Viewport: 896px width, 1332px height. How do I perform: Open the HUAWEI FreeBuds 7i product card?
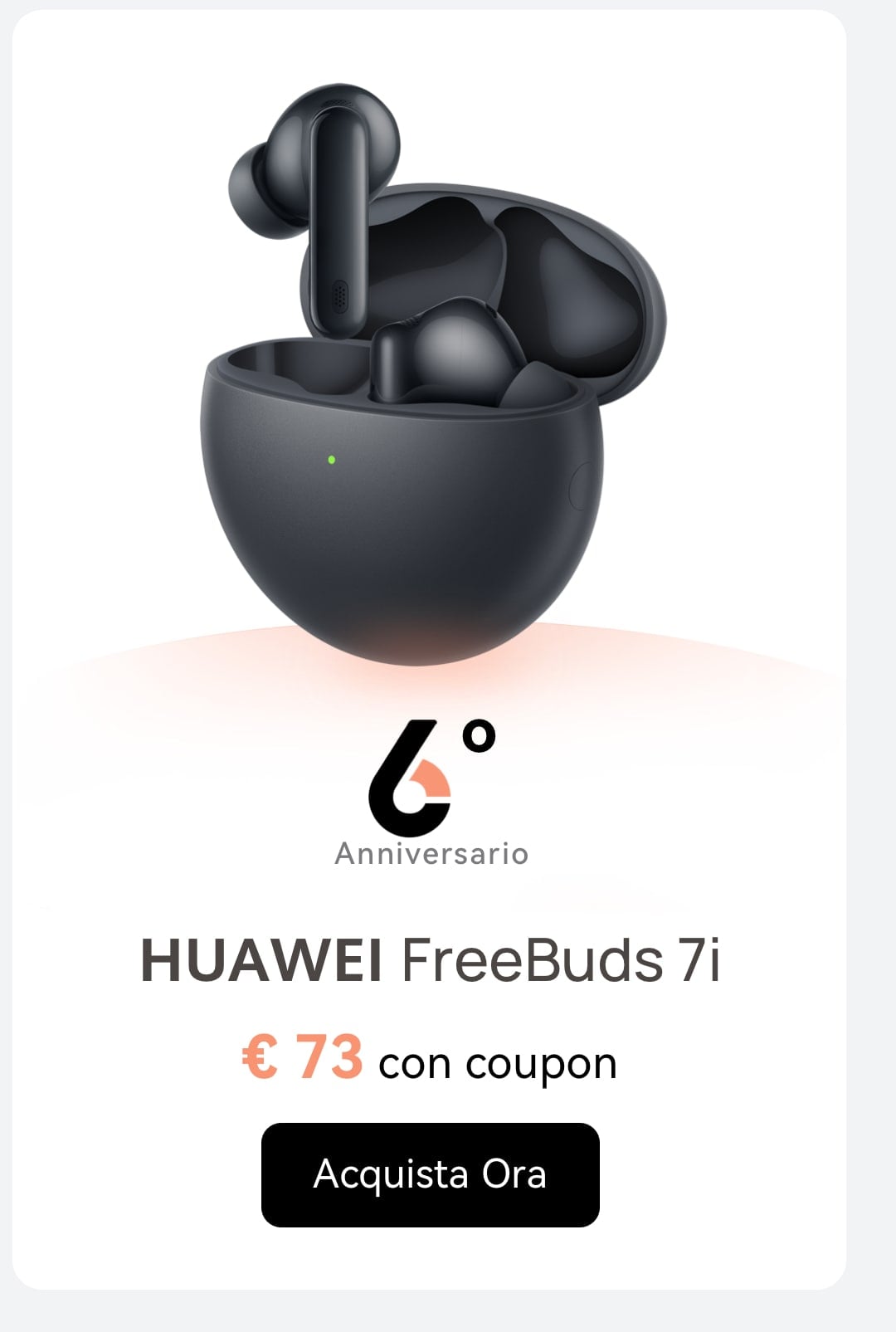(x=430, y=960)
